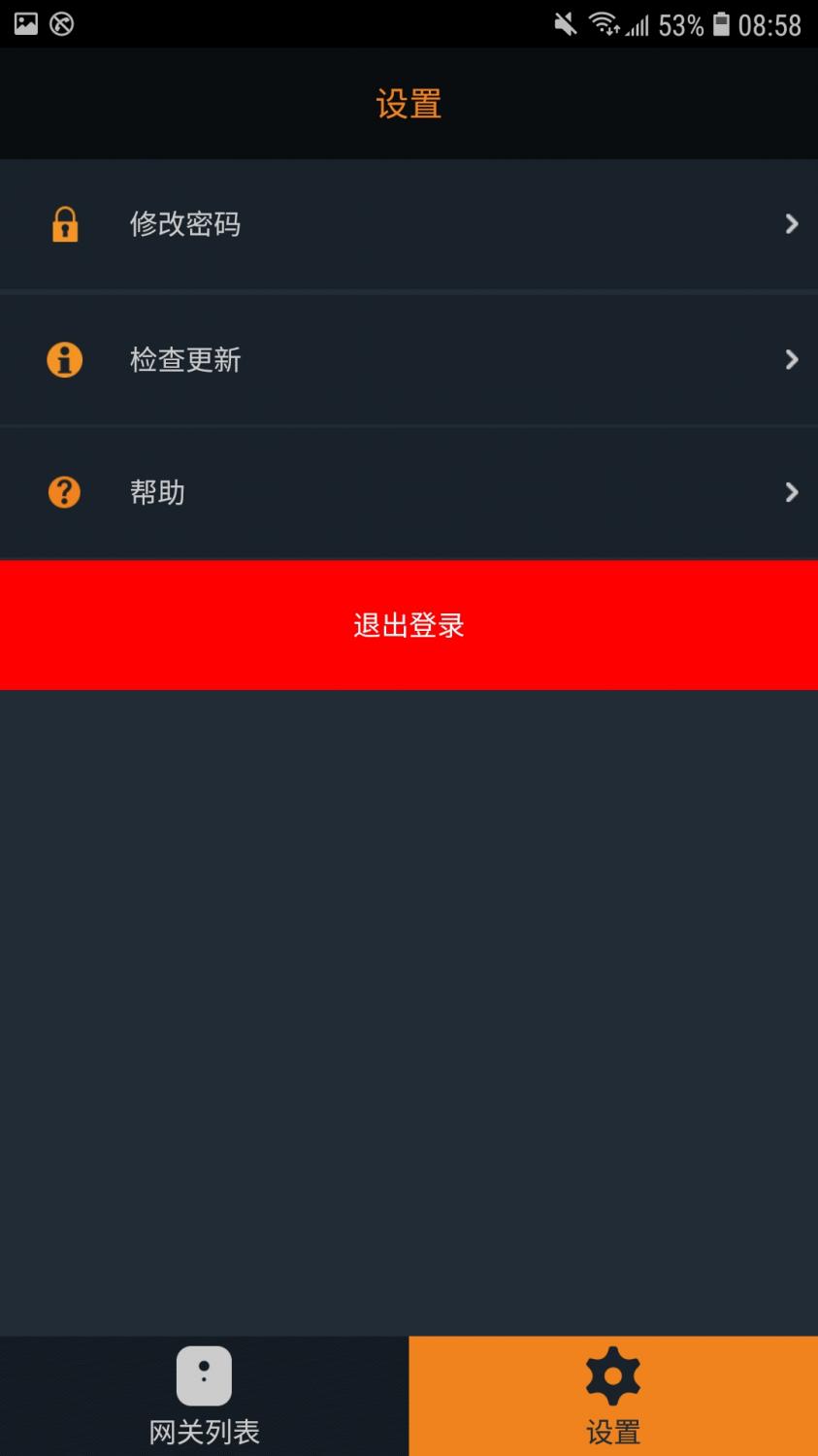The width and height of the screenshot is (818, 1456).
Task: Expand the 修改密码 row via its chevron
Action: 793,224
